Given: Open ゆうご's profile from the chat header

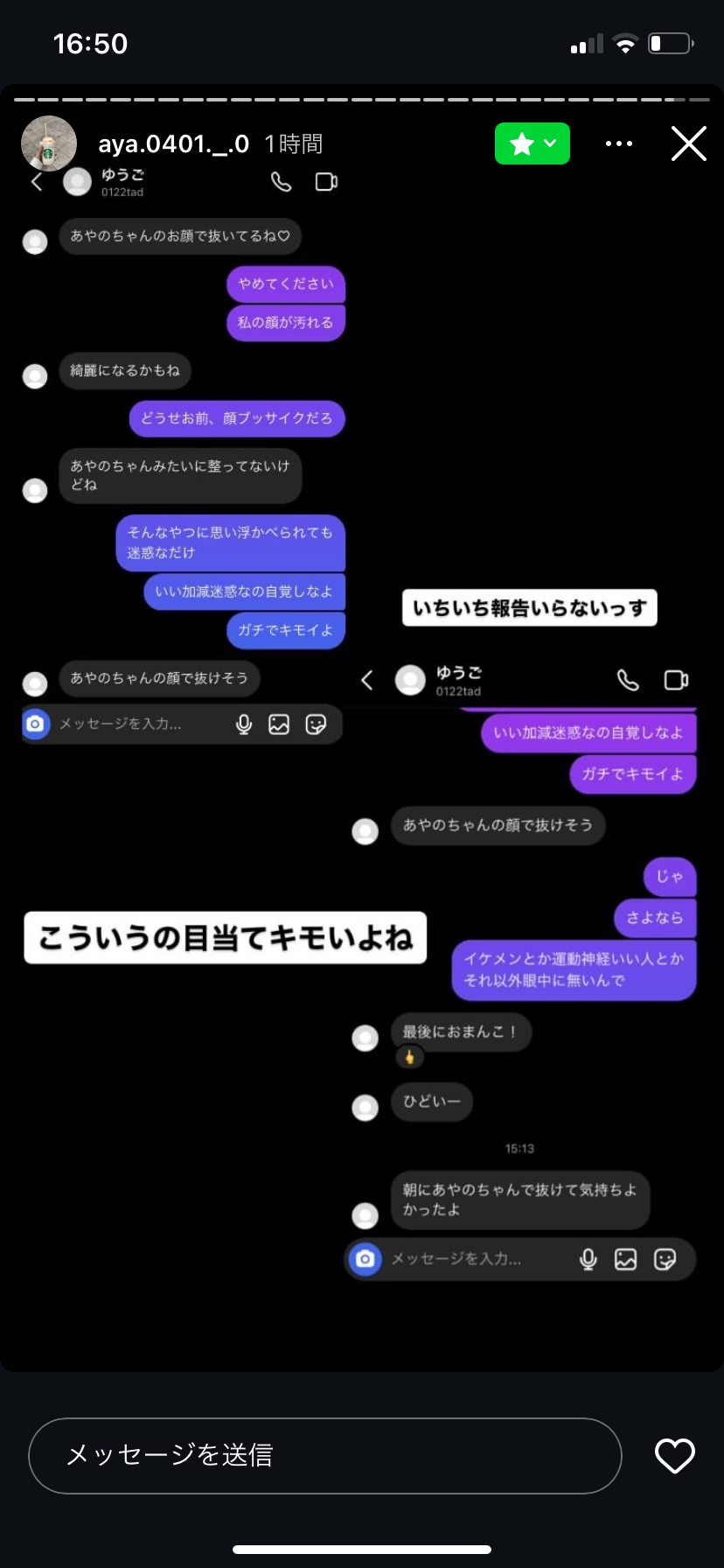Looking at the screenshot, I should click(x=78, y=181).
